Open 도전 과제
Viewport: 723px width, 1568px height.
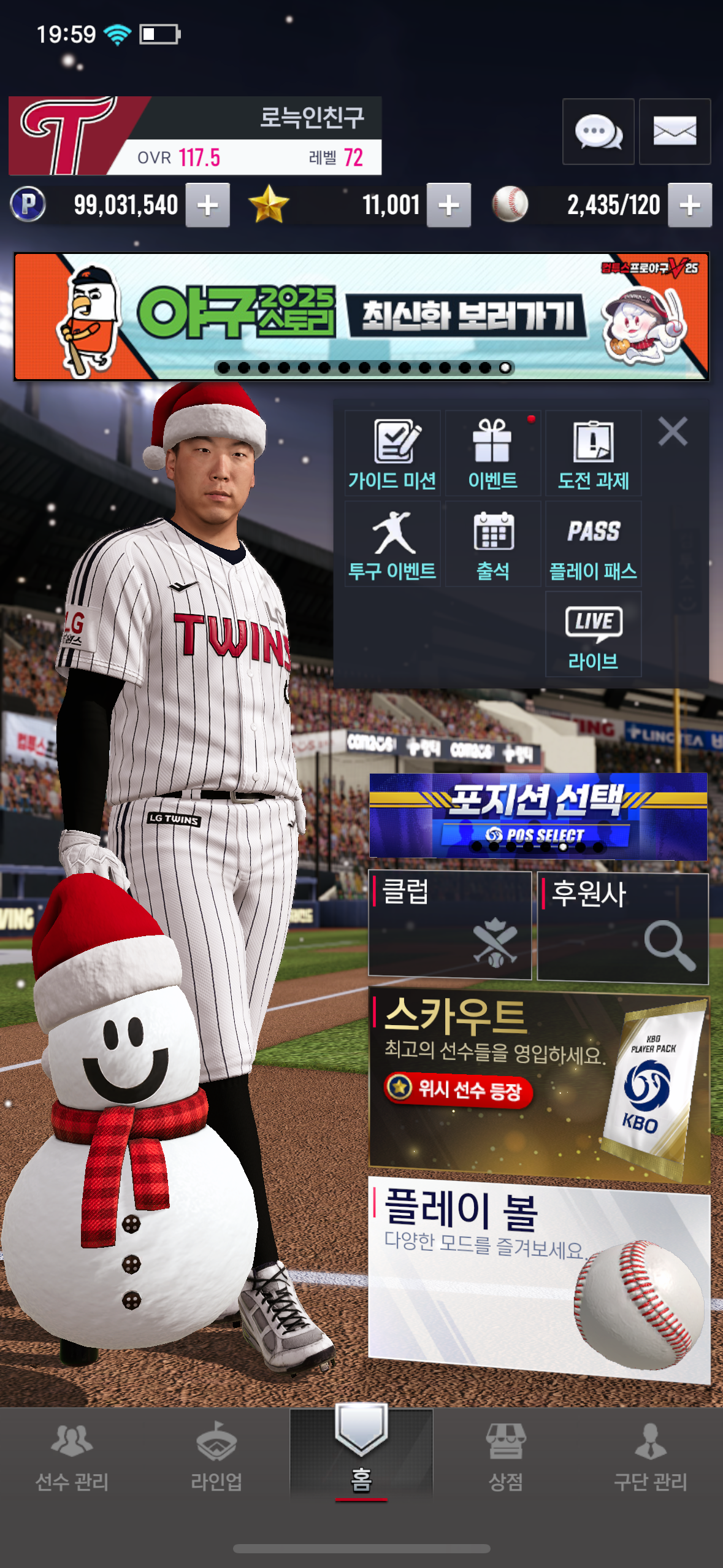[x=593, y=454]
